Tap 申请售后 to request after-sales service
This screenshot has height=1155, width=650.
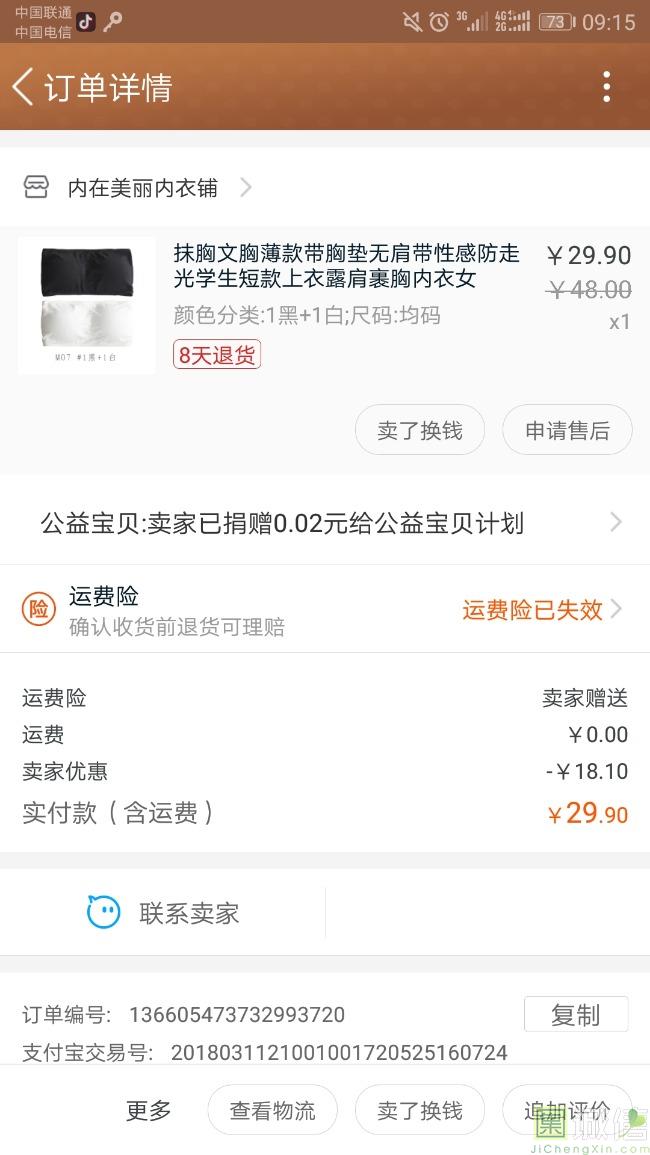567,431
